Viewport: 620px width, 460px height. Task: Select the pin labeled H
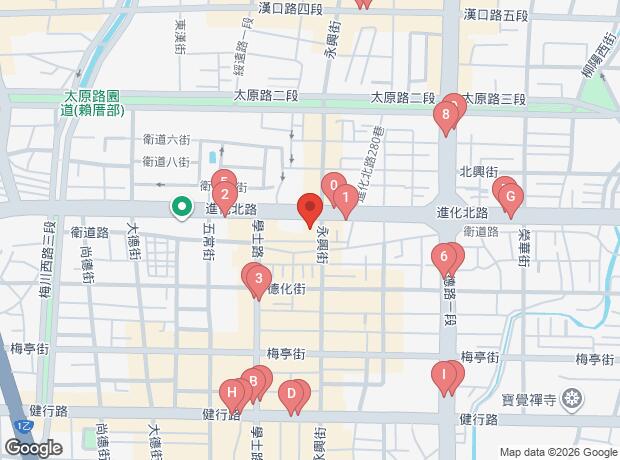pyautogui.click(x=233, y=392)
